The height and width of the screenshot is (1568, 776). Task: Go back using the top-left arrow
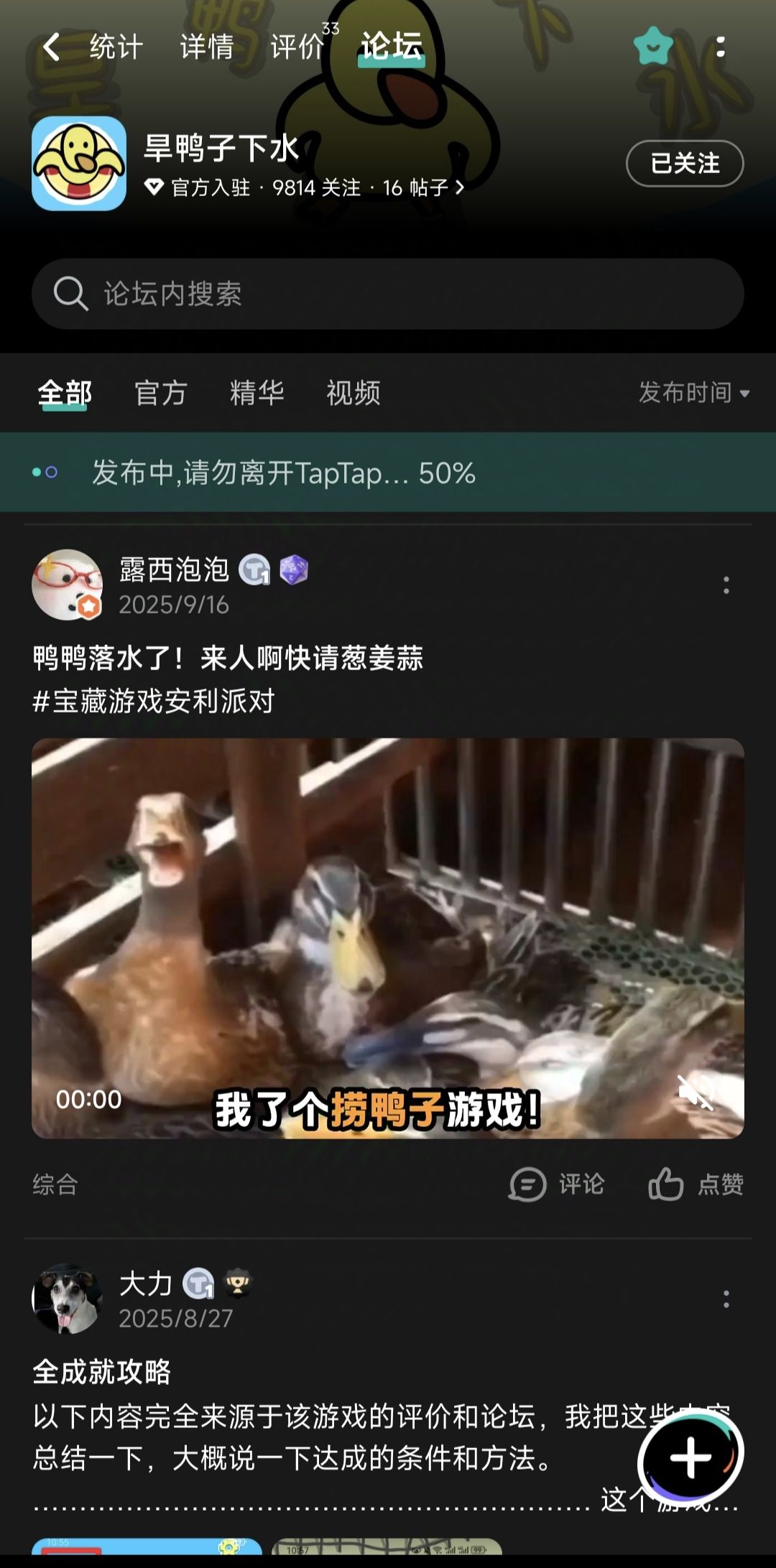[x=51, y=47]
